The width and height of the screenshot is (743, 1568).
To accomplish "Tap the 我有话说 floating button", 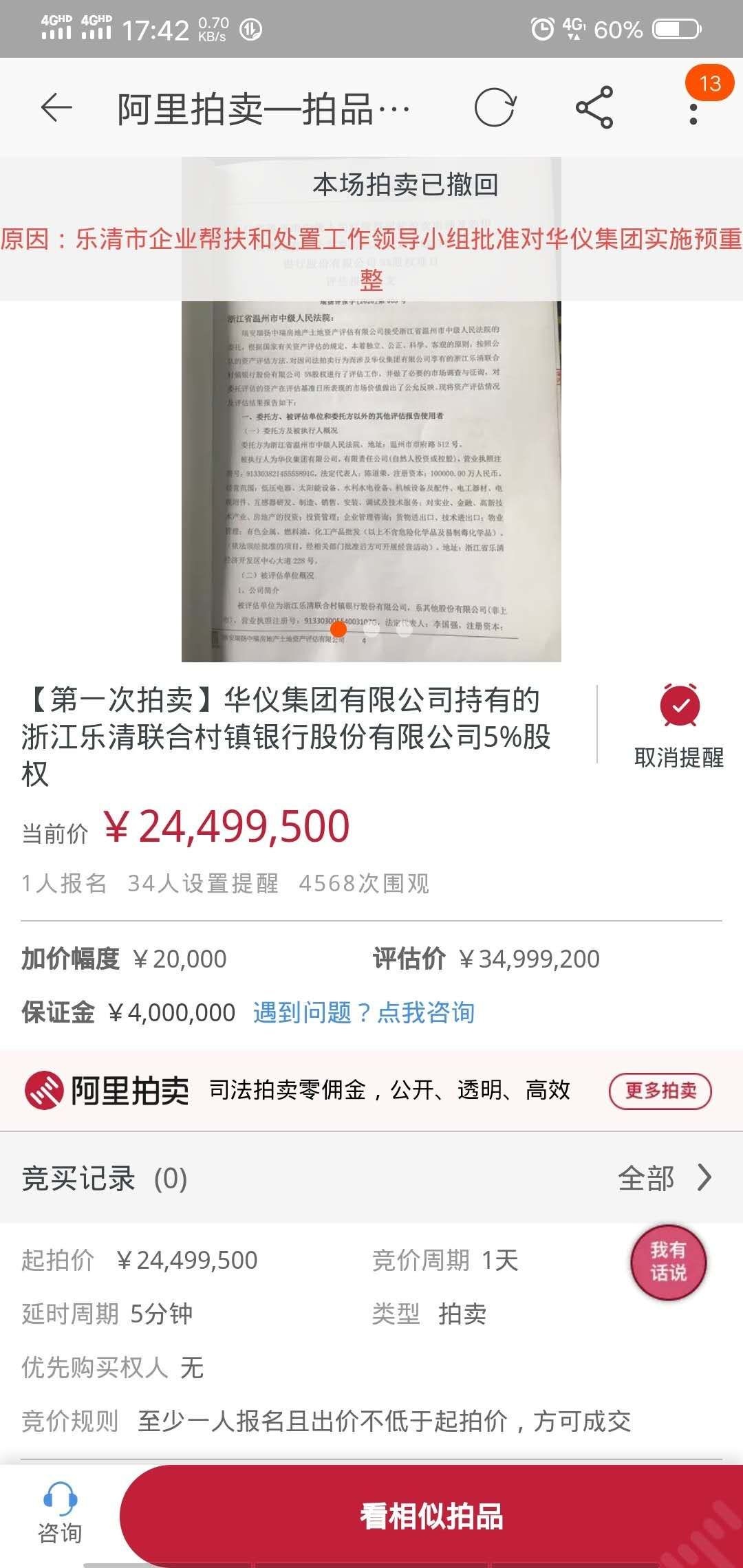I will (669, 1262).
